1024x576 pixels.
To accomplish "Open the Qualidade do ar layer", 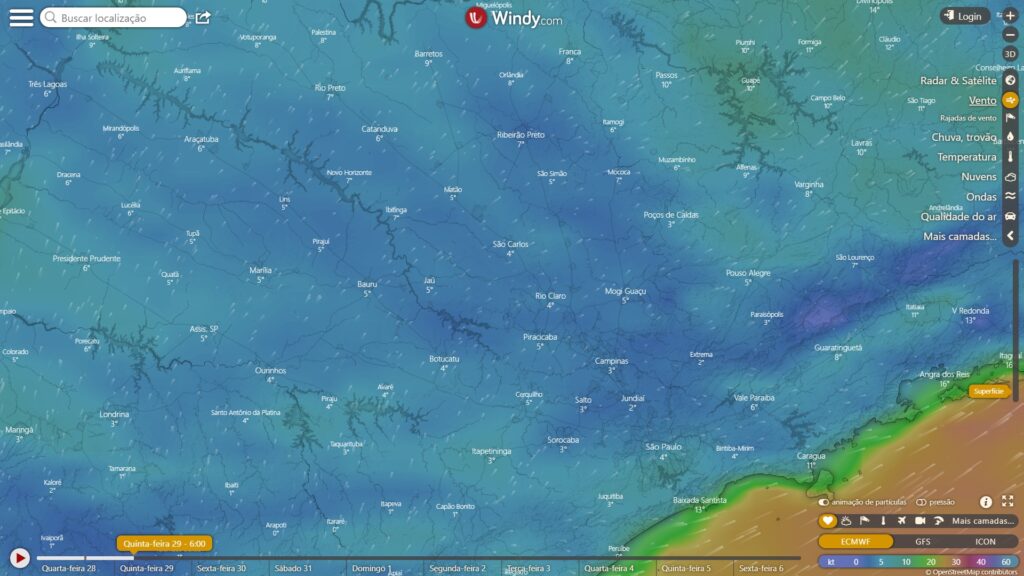I will (x=958, y=216).
